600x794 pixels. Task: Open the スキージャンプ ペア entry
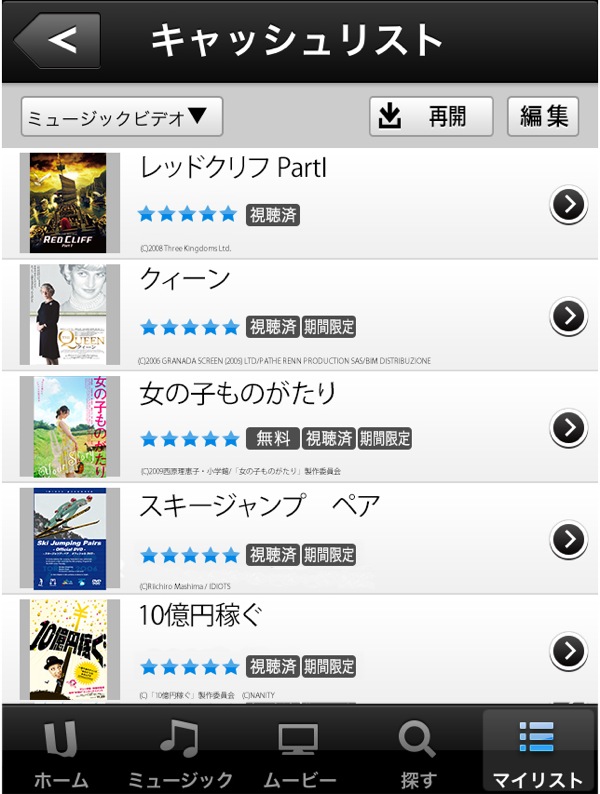click(259, 505)
